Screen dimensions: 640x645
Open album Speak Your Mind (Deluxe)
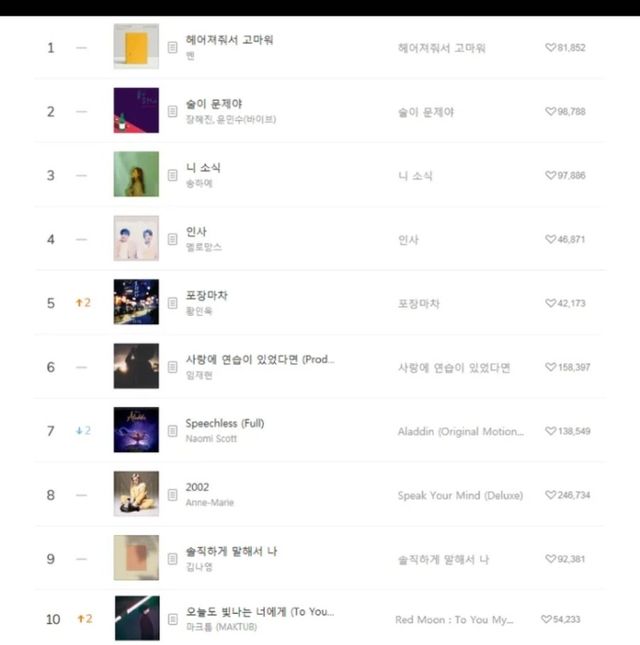coord(460,495)
